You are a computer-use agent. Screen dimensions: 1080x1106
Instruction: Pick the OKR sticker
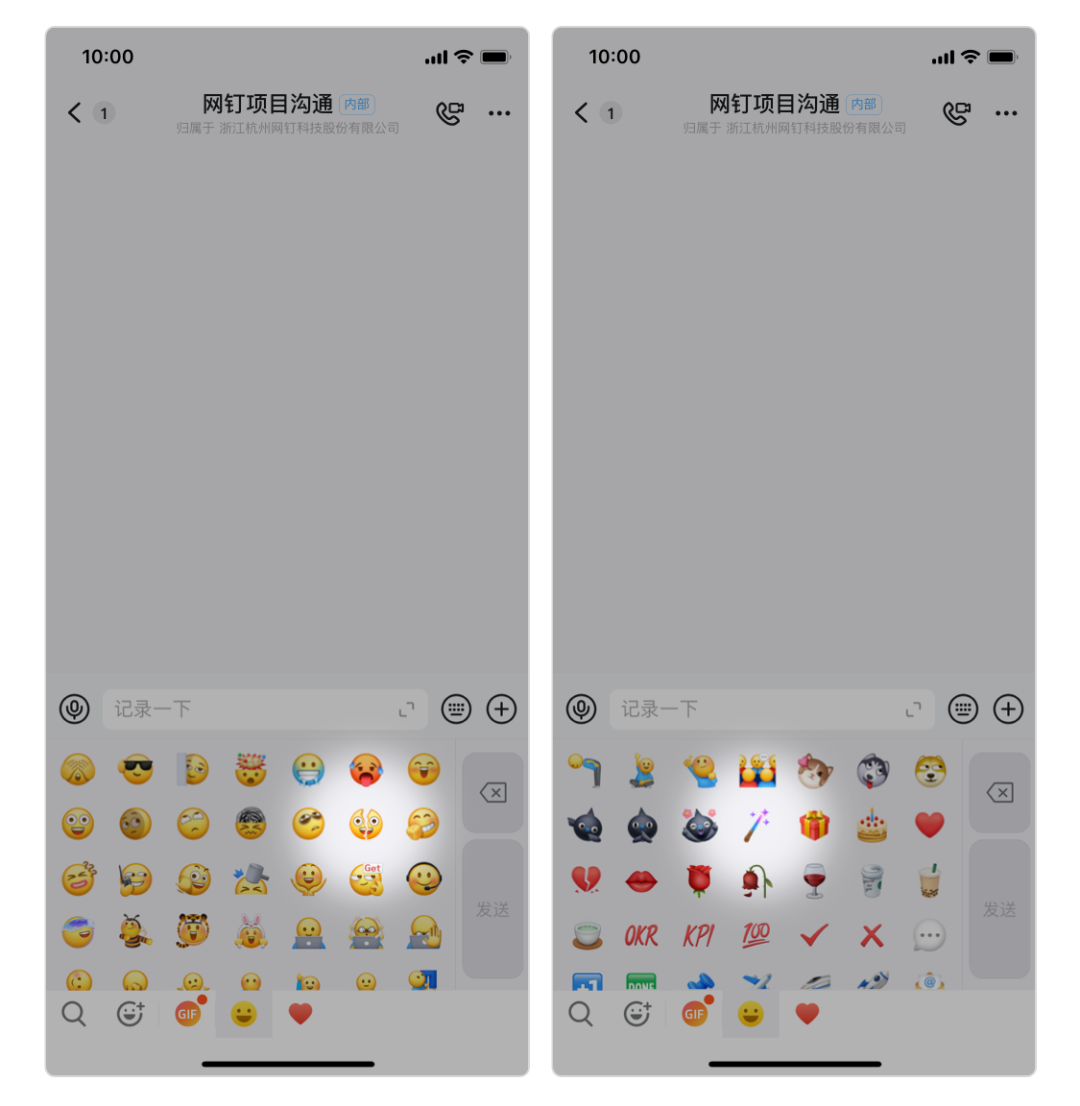641,936
